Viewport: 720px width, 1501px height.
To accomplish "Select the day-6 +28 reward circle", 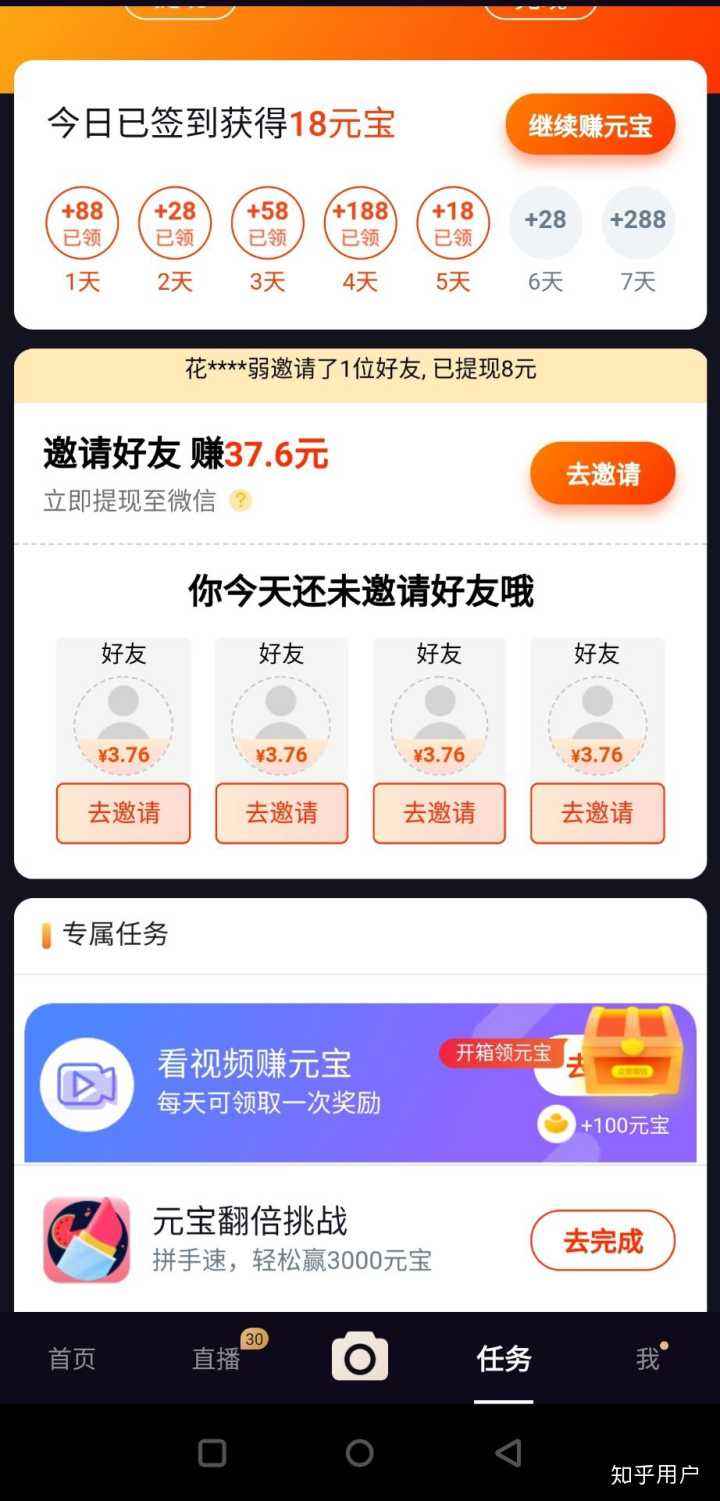I will point(546,223).
